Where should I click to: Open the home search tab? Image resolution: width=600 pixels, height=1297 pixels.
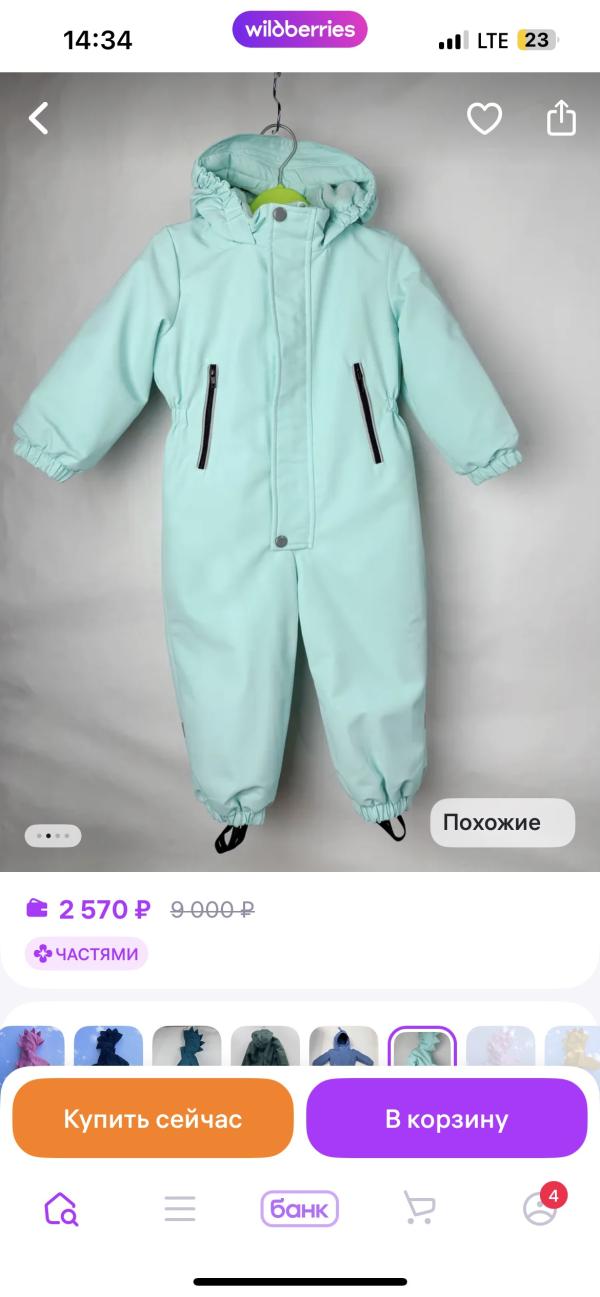(x=61, y=1209)
